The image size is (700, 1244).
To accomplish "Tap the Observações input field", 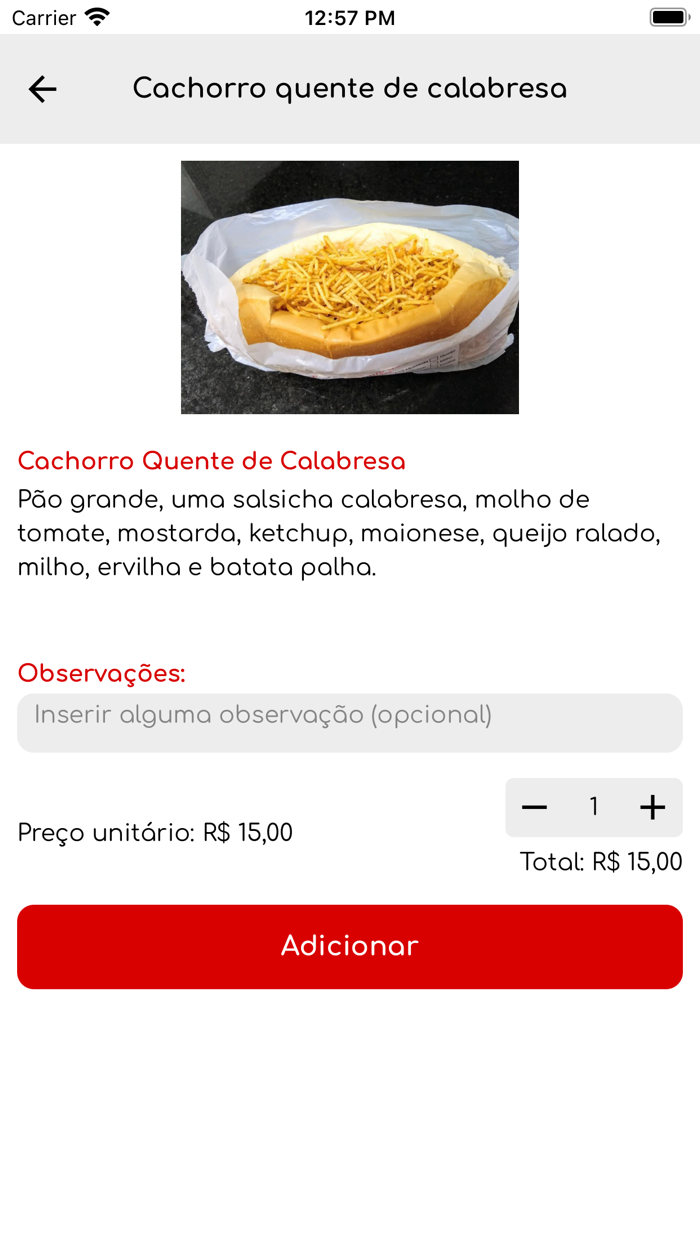I will pyautogui.click(x=349, y=722).
